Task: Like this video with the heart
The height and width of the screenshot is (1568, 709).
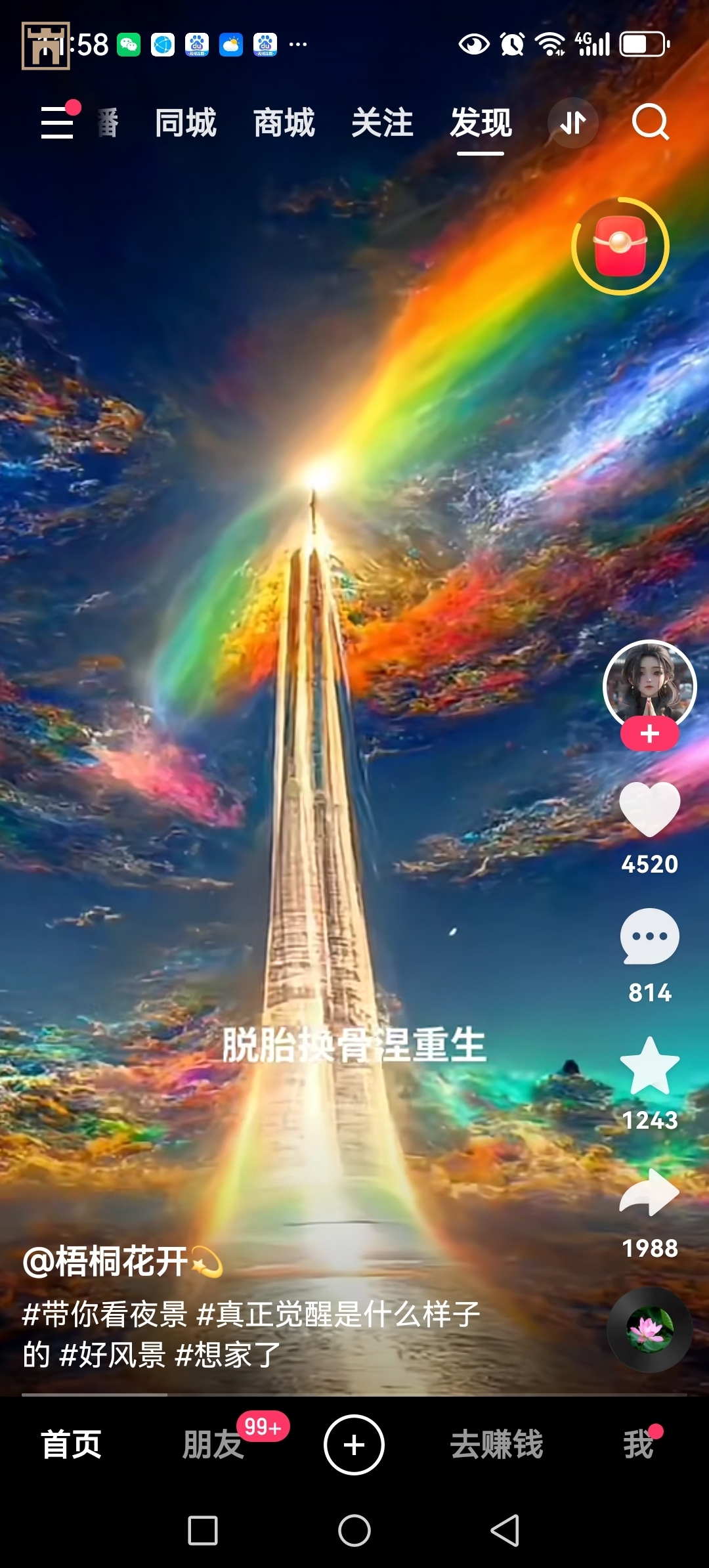Action: (x=649, y=809)
